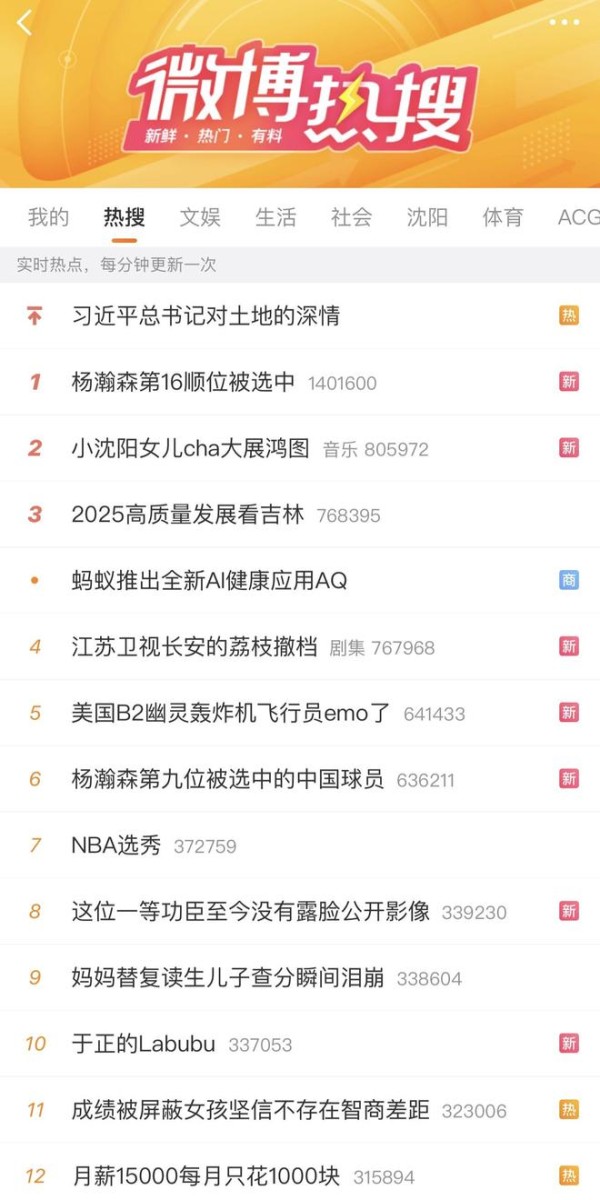Open hot search 杨瀚森第16顺位被选中

pos(300,382)
